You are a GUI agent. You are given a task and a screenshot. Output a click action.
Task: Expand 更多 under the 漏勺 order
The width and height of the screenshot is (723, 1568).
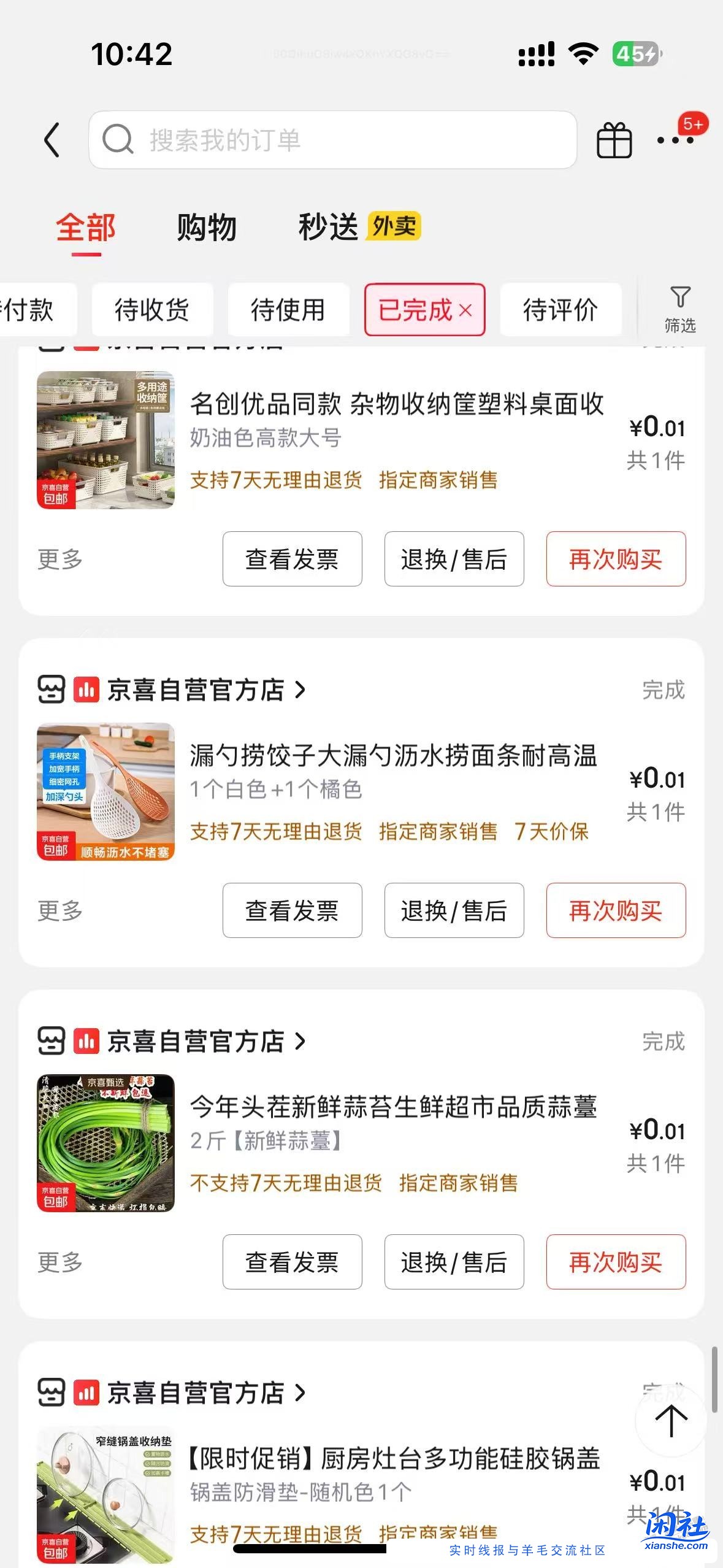(58, 912)
